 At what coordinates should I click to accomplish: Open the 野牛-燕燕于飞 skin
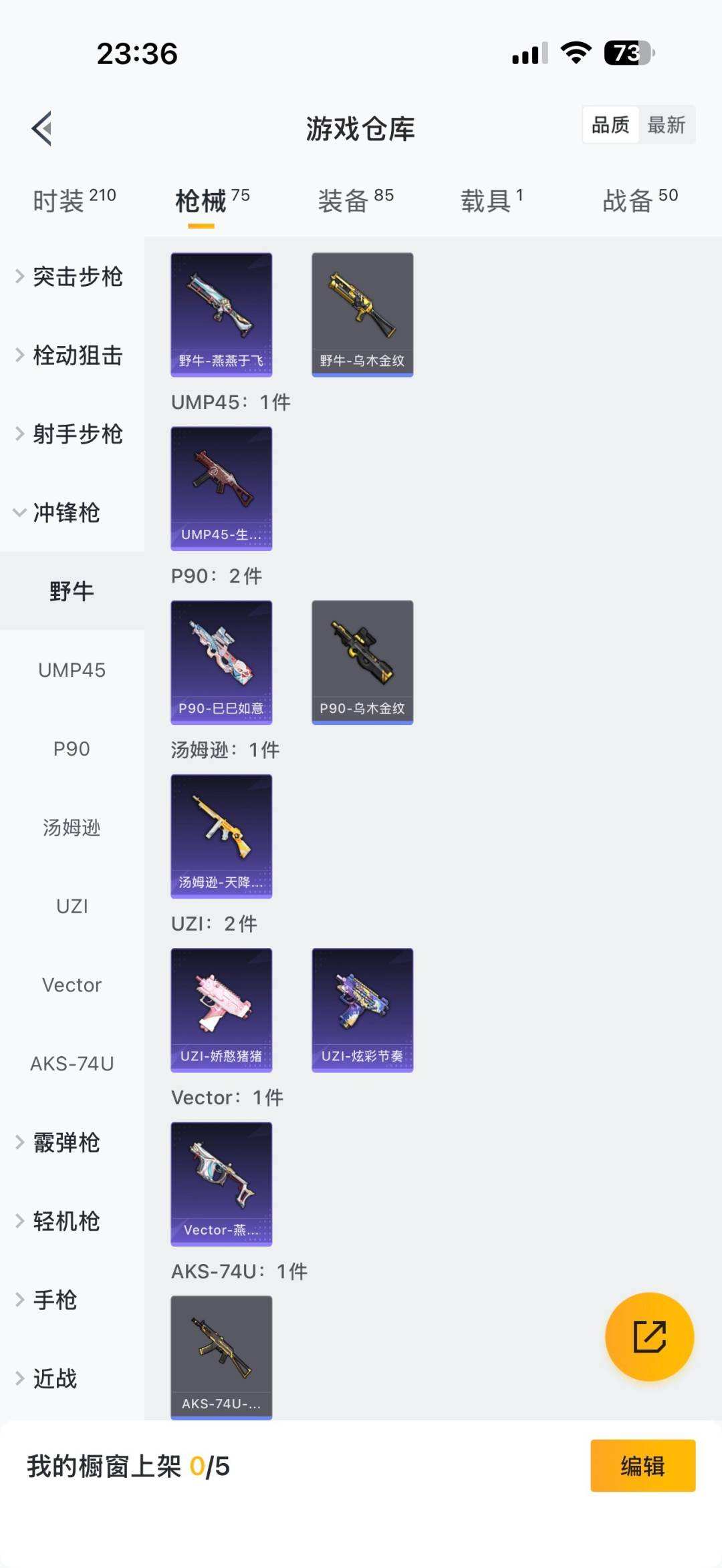[x=221, y=314]
